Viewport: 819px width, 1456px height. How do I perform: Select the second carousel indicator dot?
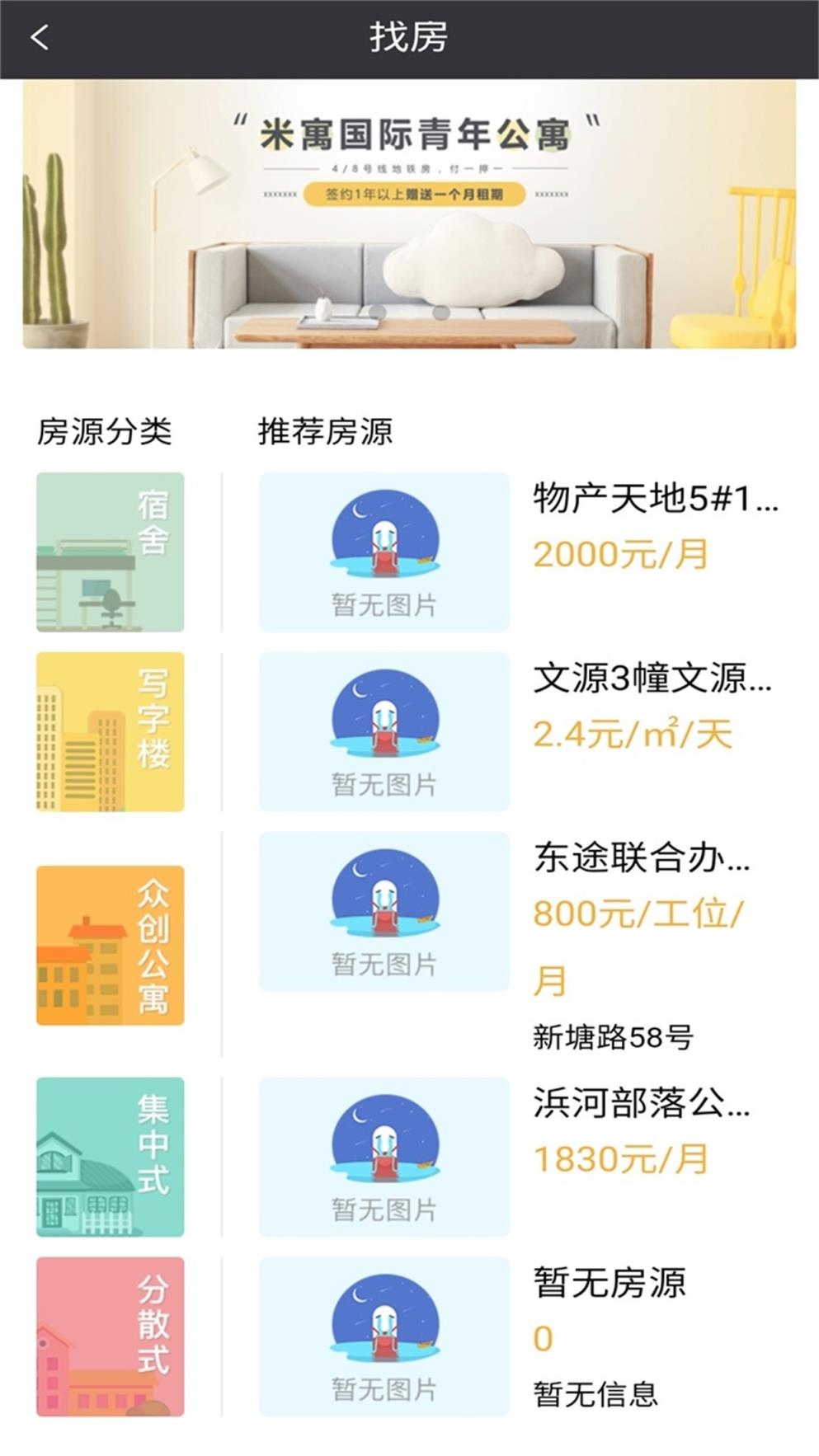click(443, 311)
